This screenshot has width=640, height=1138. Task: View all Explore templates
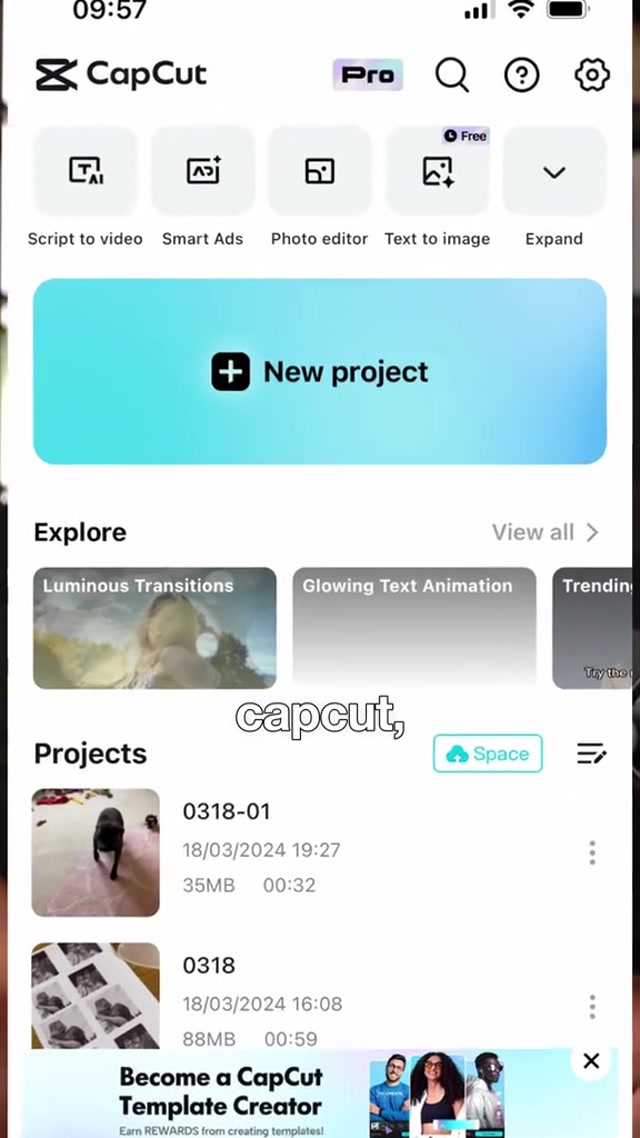545,532
